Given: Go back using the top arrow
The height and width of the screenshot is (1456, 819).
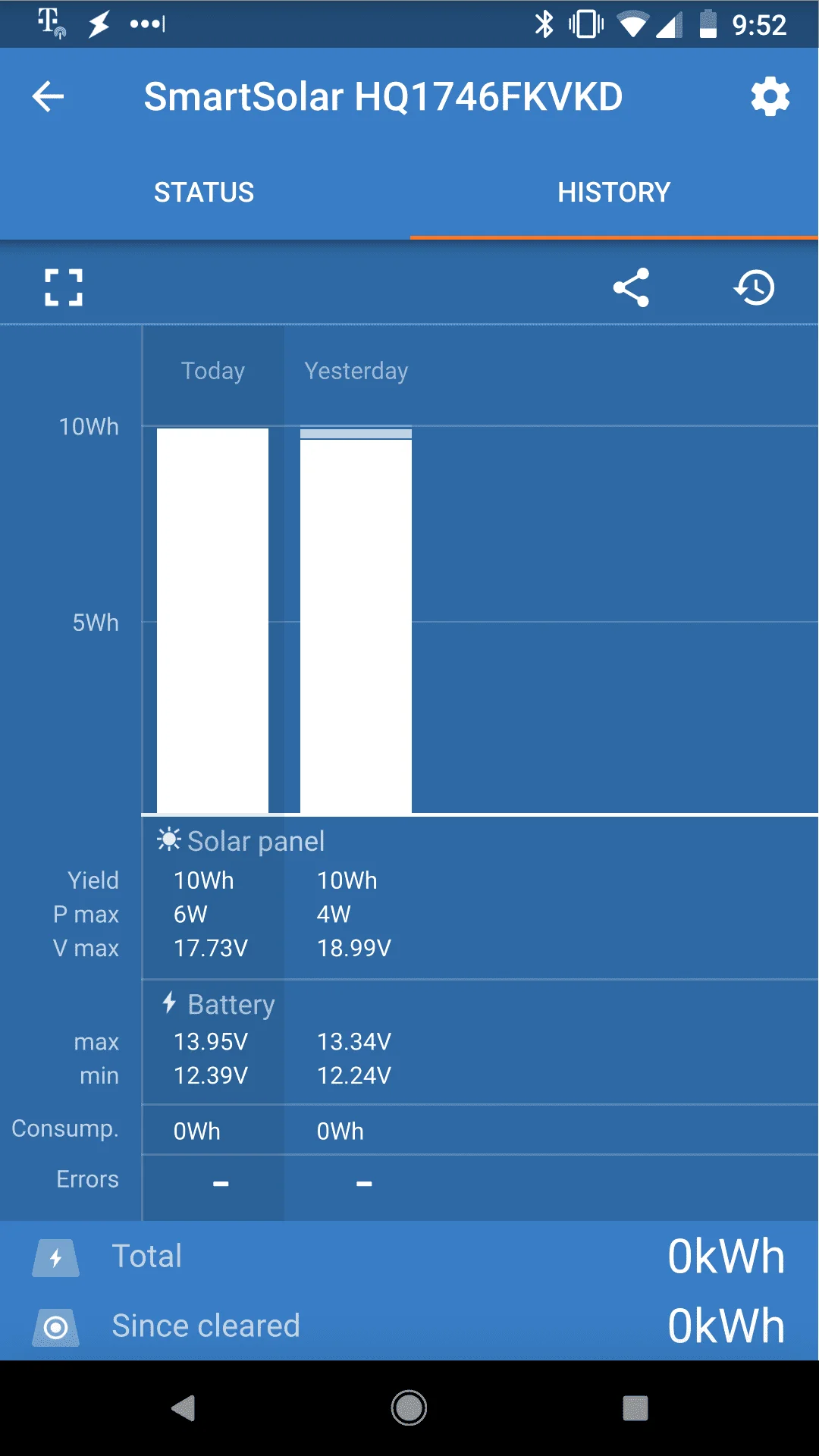Looking at the screenshot, I should pyautogui.click(x=48, y=97).
